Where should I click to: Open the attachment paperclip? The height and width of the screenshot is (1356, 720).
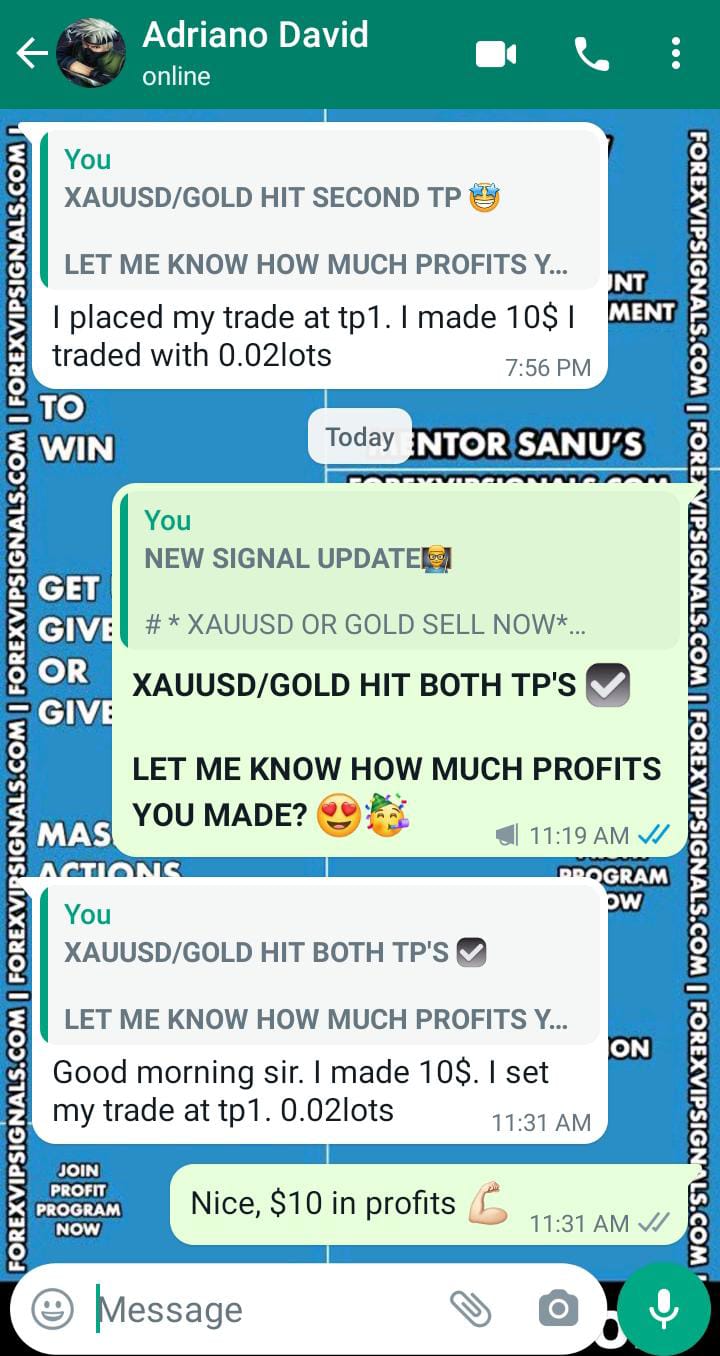coord(470,1308)
